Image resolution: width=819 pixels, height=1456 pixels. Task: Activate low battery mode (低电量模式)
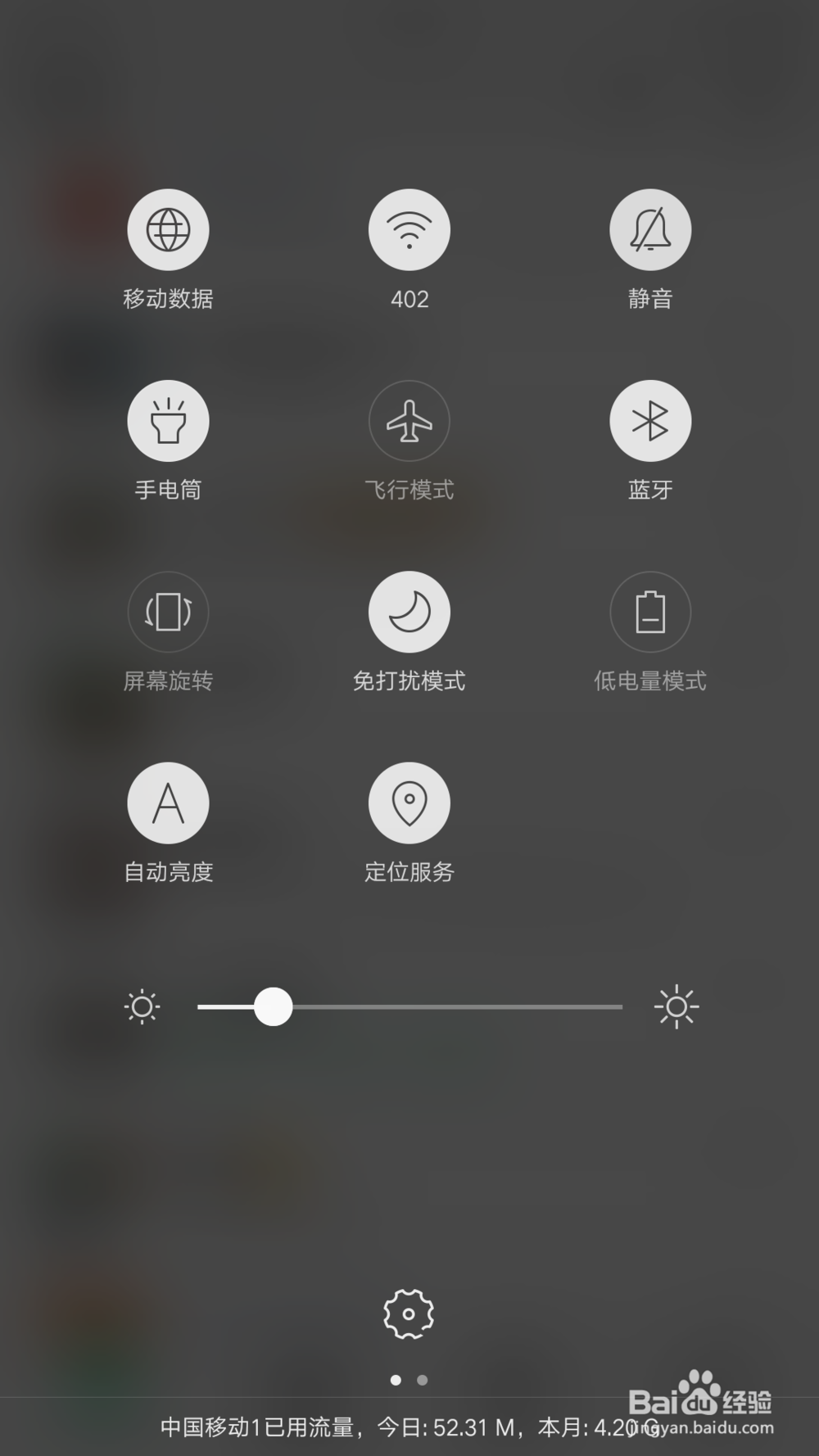click(x=650, y=612)
